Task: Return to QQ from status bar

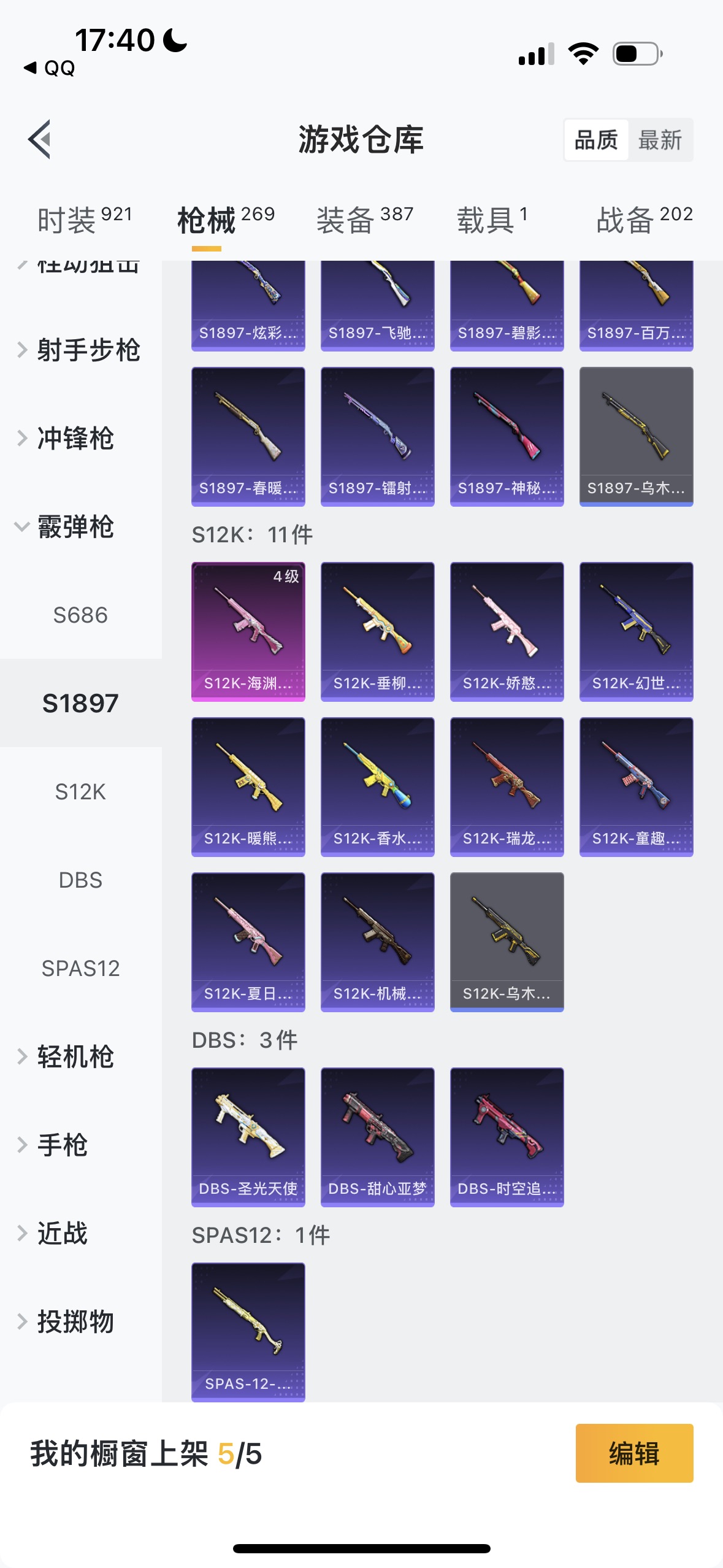Action: click(x=50, y=67)
